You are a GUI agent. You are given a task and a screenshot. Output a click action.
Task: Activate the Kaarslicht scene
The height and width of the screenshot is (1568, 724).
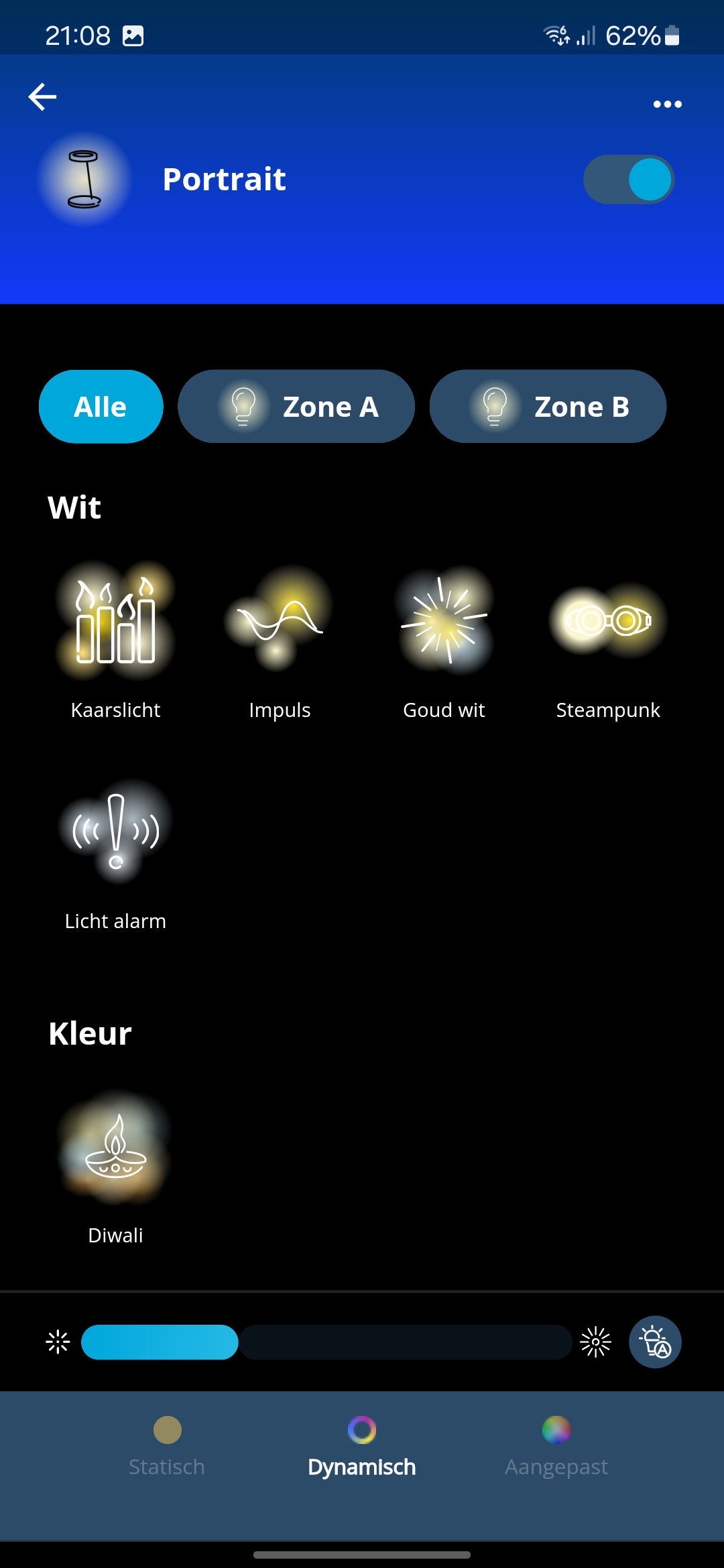point(115,640)
